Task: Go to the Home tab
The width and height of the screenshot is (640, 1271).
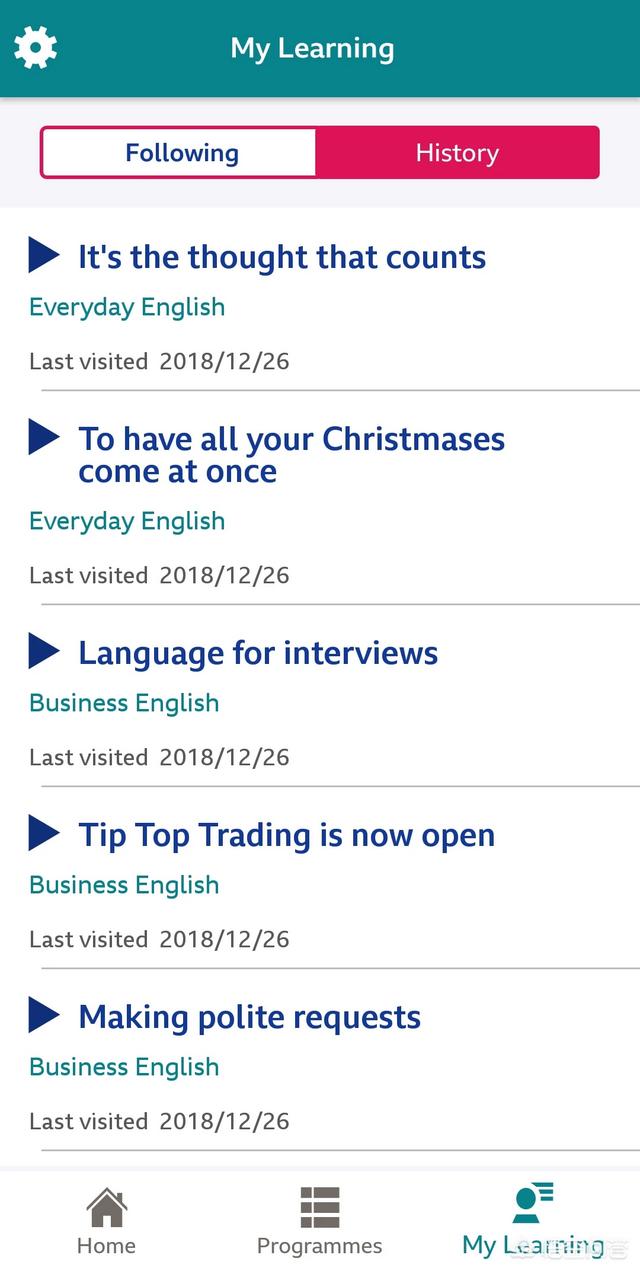Action: (x=106, y=1221)
